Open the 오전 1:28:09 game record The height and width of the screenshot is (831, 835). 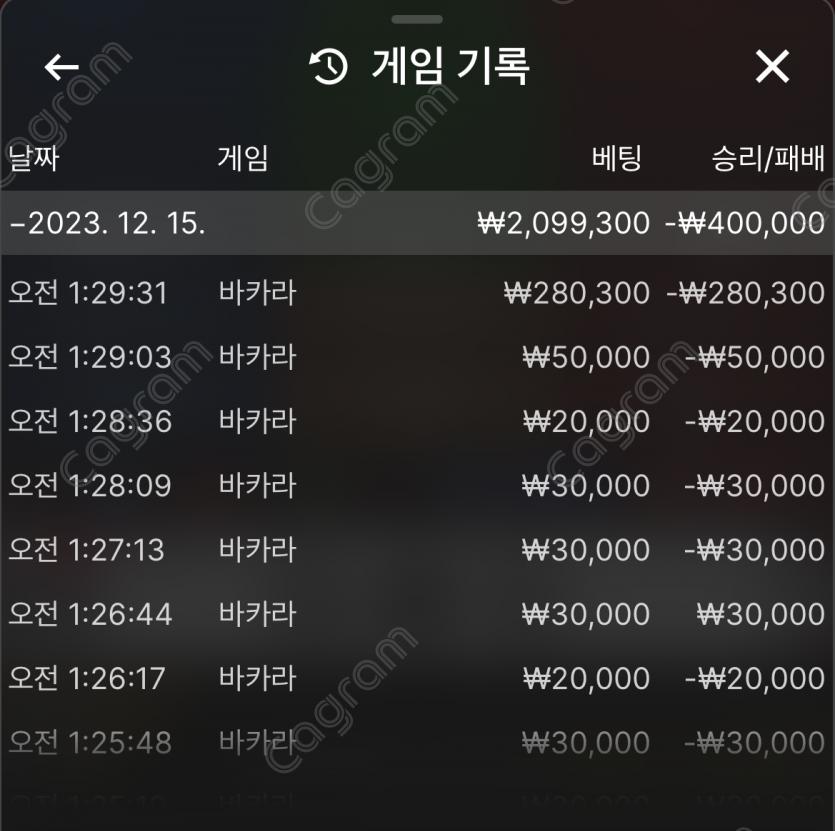tap(417, 486)
